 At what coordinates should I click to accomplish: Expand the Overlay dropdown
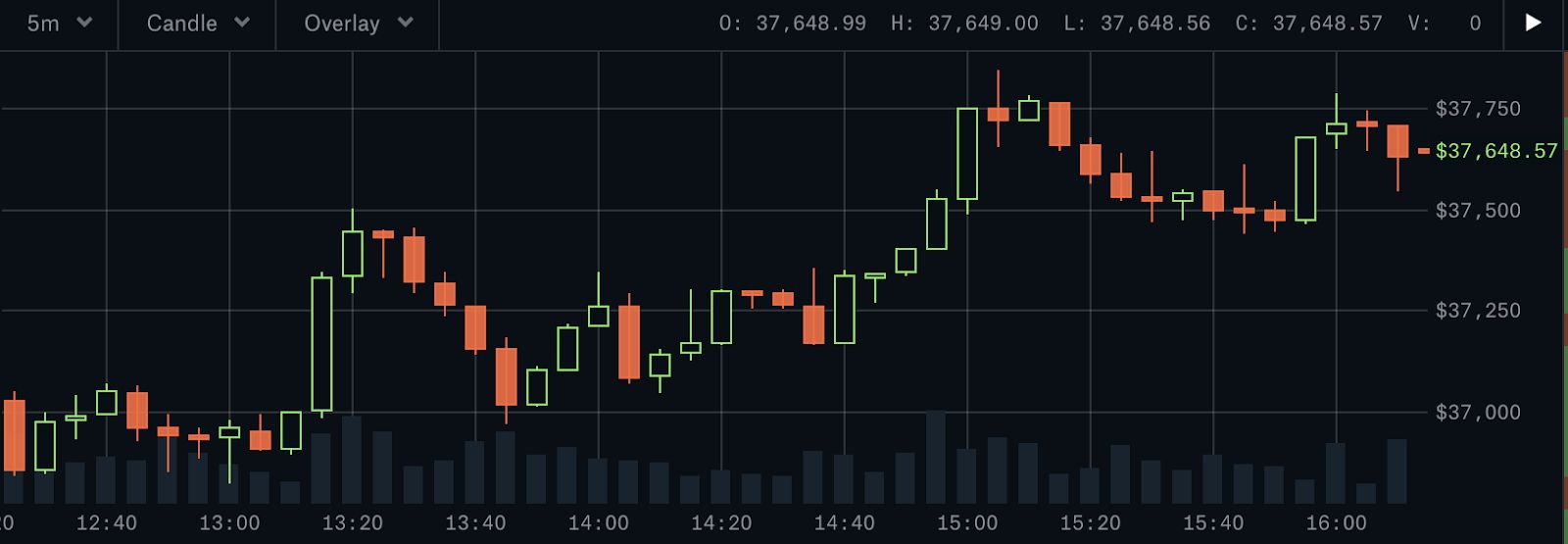358,24
